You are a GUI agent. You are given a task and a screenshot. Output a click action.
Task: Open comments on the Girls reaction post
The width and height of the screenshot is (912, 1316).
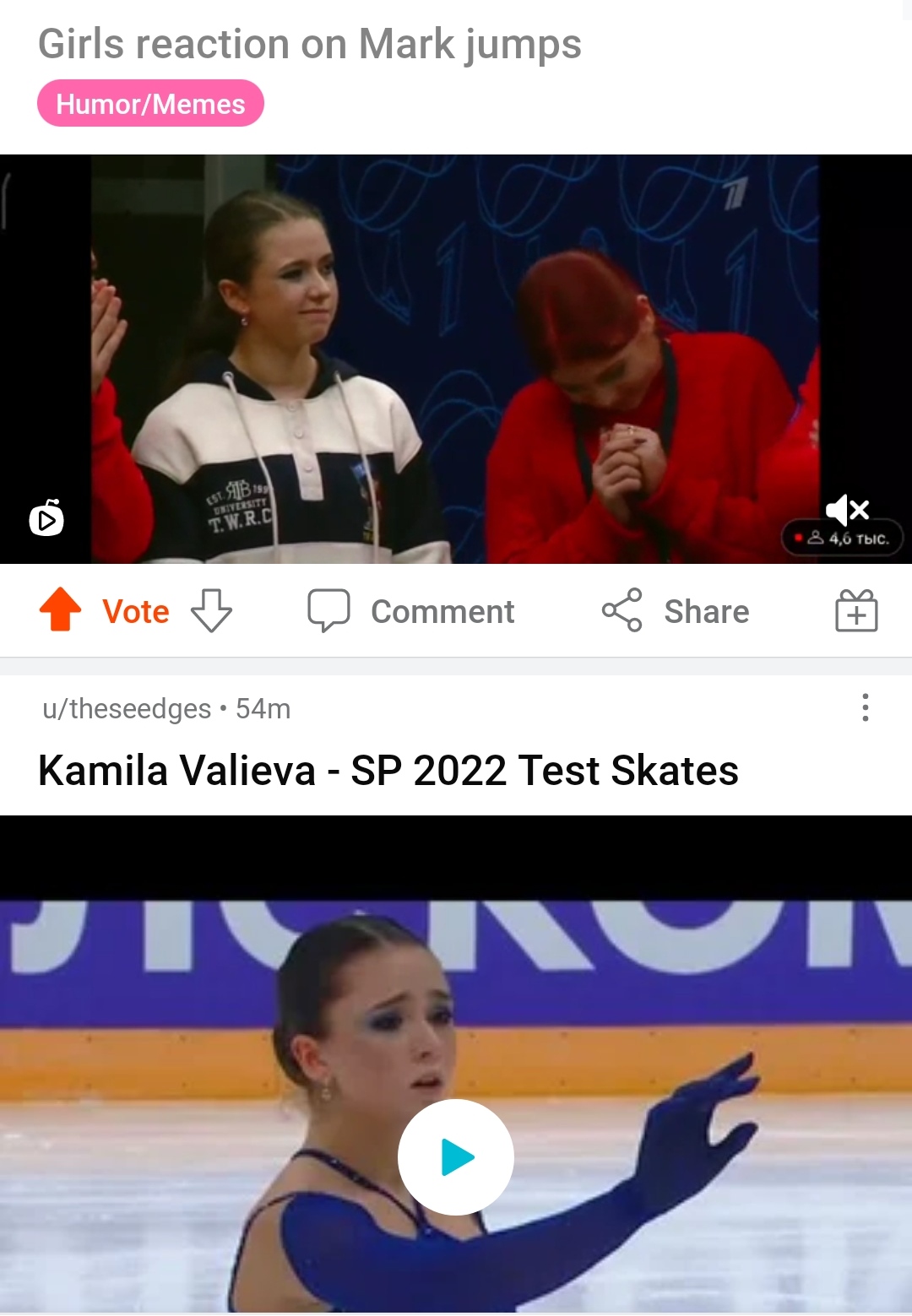[x=411, y=611]
